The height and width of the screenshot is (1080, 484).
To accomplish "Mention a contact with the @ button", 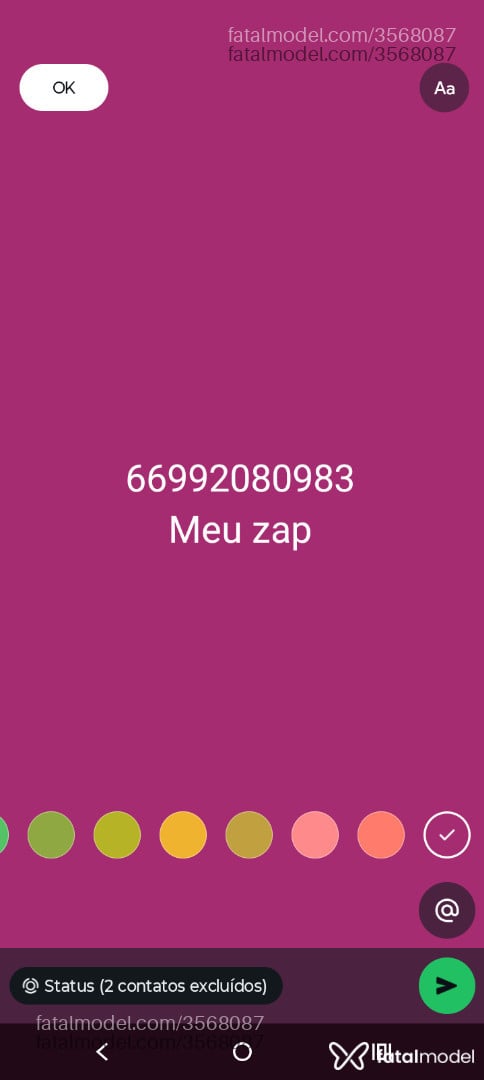I will (447, 910).
